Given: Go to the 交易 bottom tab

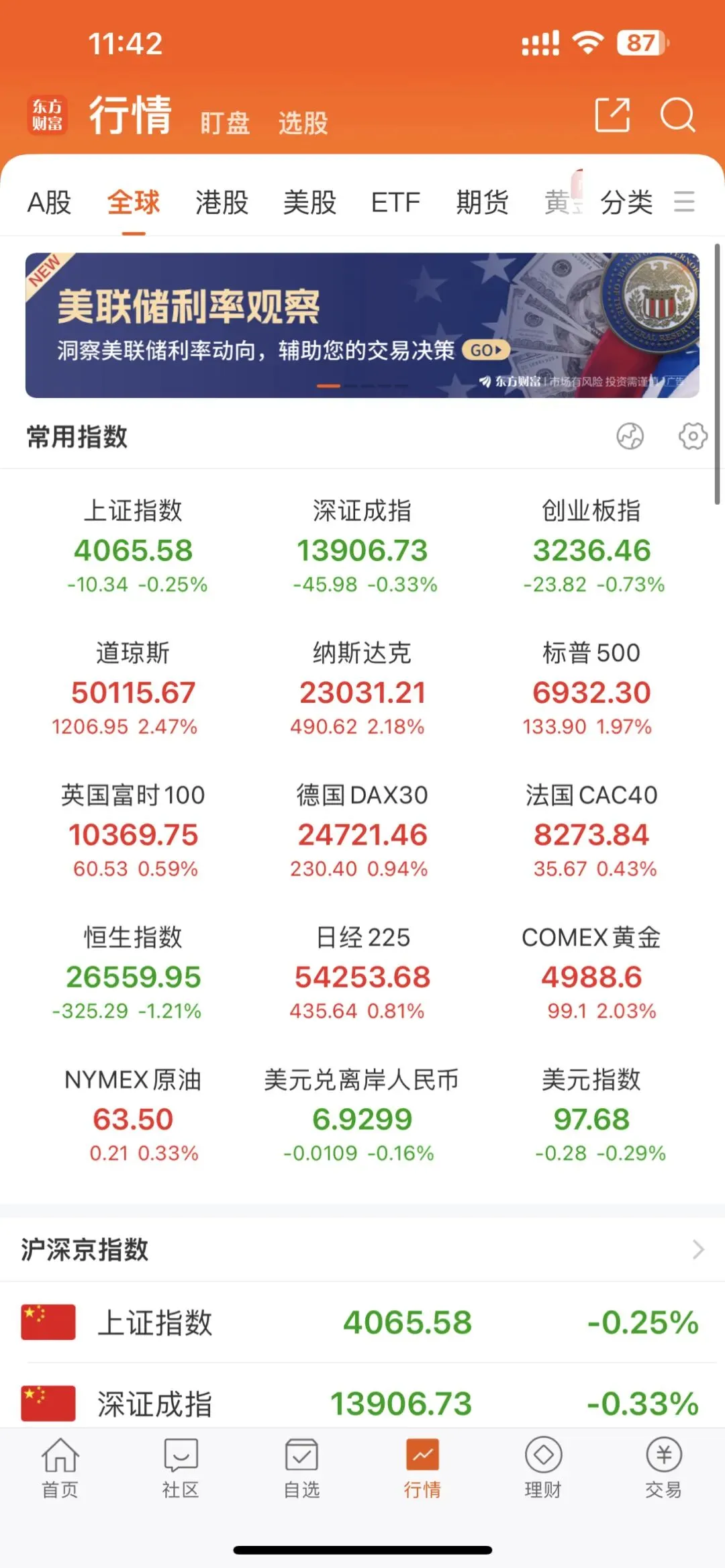Looking at the screenshot, I should click(664, 1469).
